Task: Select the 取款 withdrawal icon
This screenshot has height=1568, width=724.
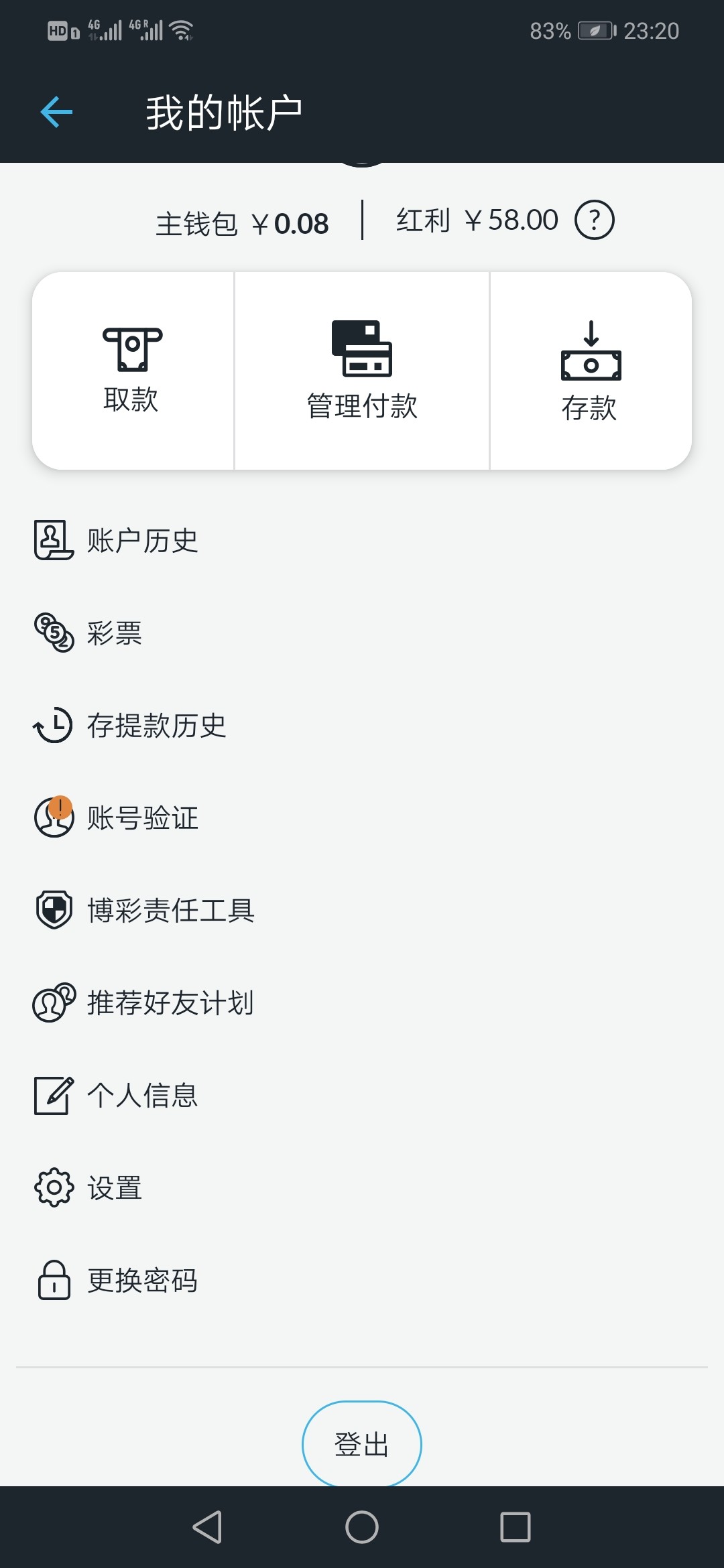Action: (131, 350)
